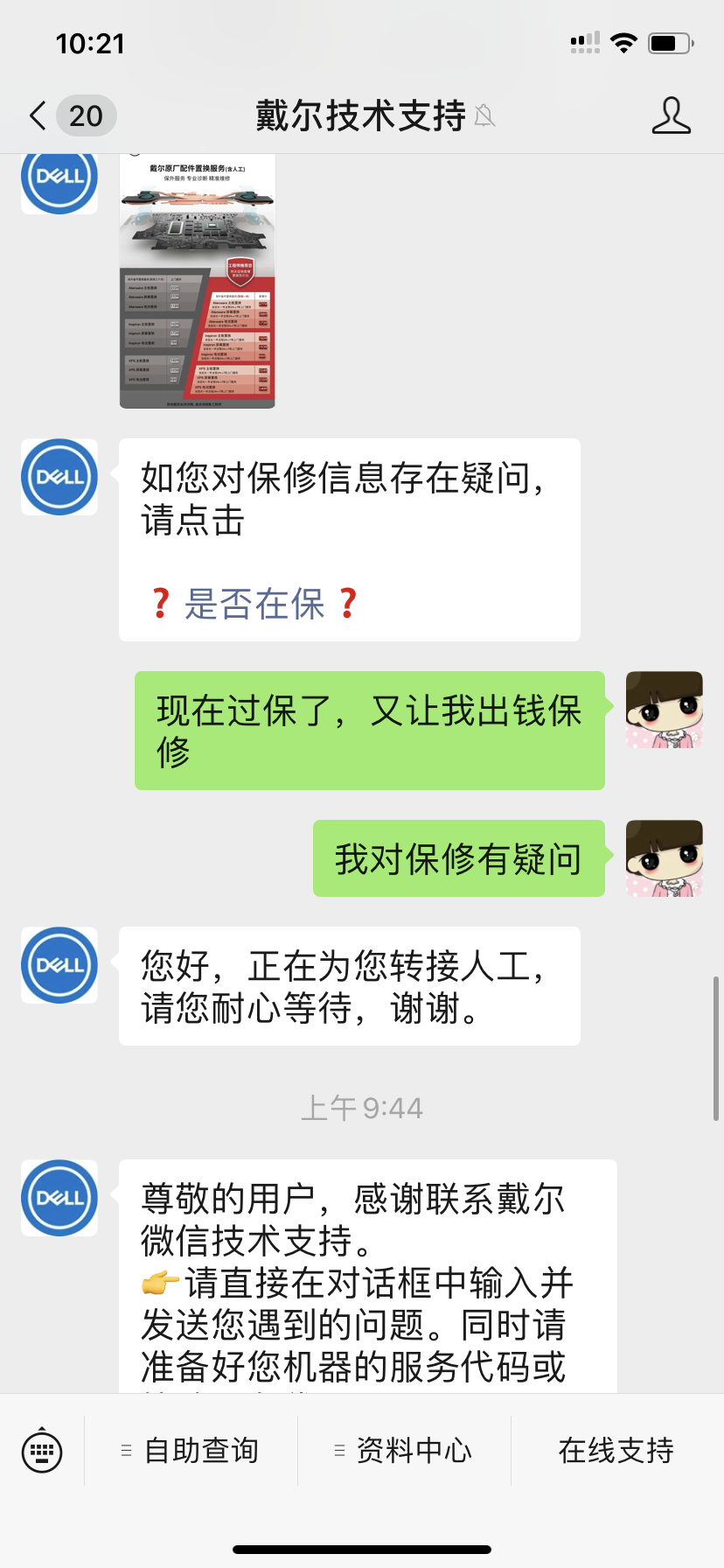Open the Dell service image message
This screenshot has height=1568, width=724.
click(198, 281)
